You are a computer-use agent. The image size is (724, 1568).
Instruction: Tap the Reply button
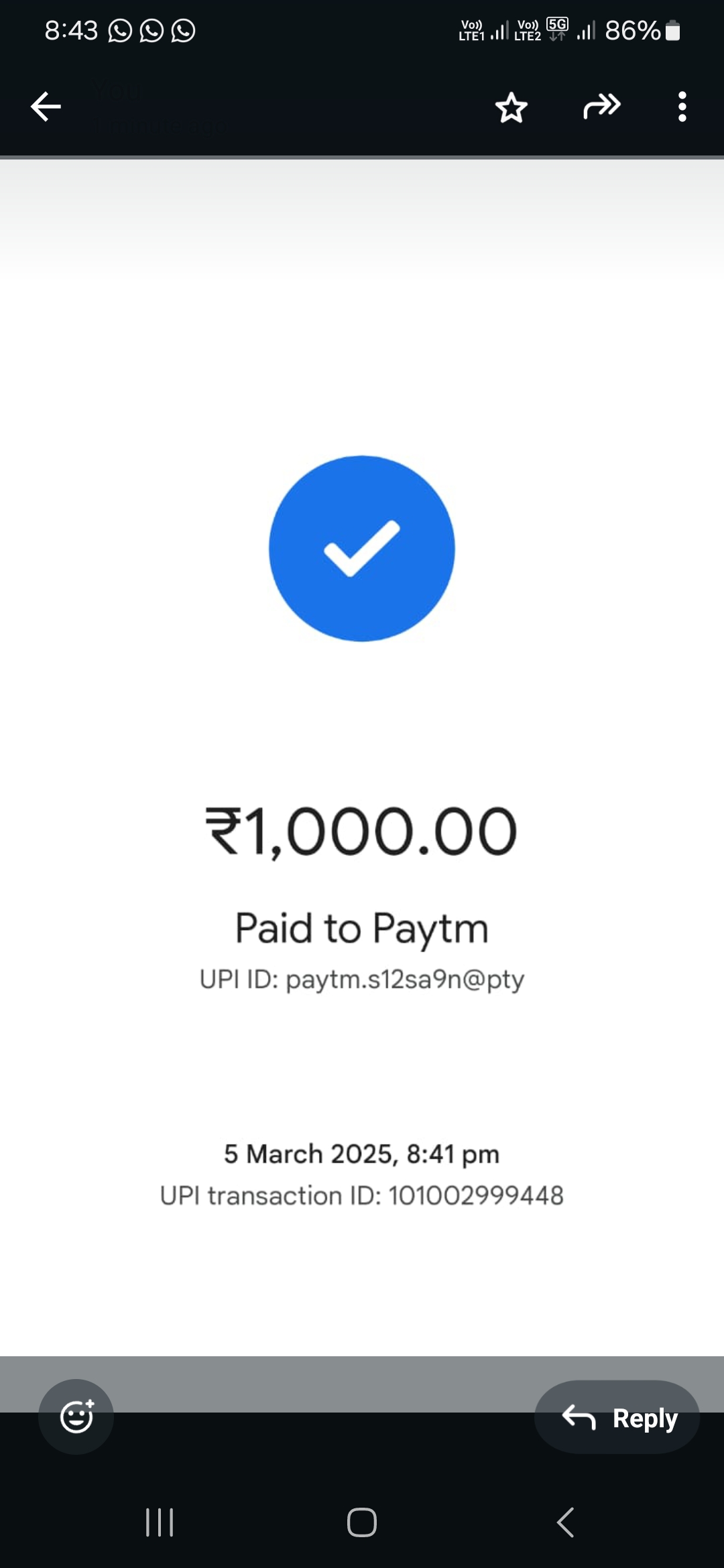[617, 1417]
